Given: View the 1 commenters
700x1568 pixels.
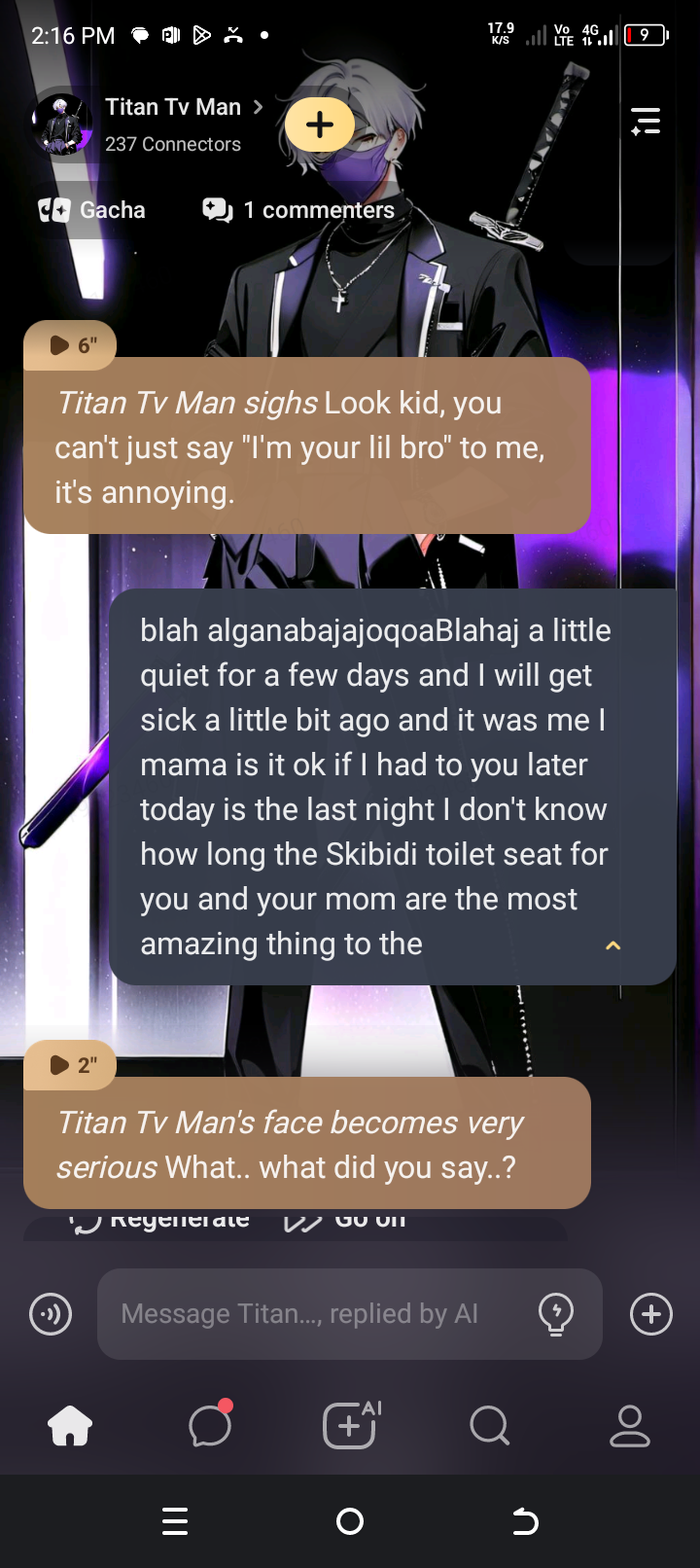Looking at the screenshot, I should tap(298, 210).
